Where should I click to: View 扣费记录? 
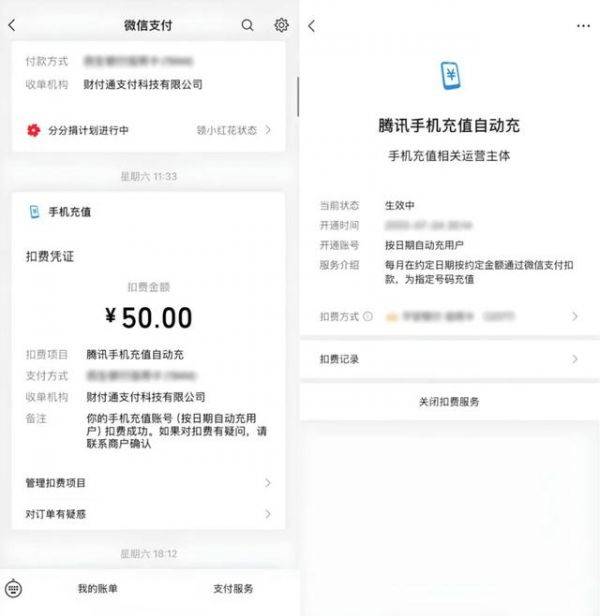(449, 359)
